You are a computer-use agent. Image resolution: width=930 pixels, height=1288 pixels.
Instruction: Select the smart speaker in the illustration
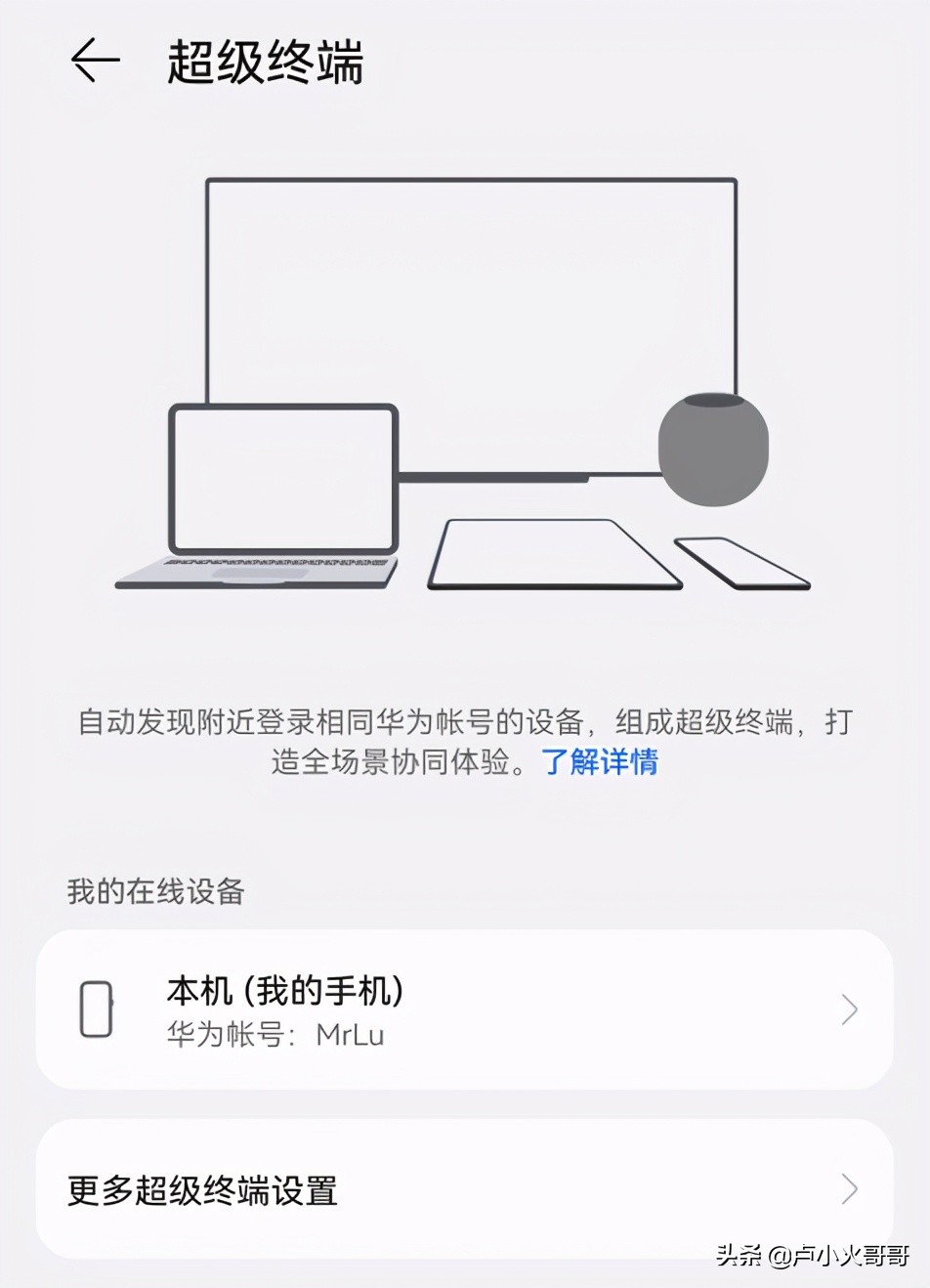click(x=714, y=450)
